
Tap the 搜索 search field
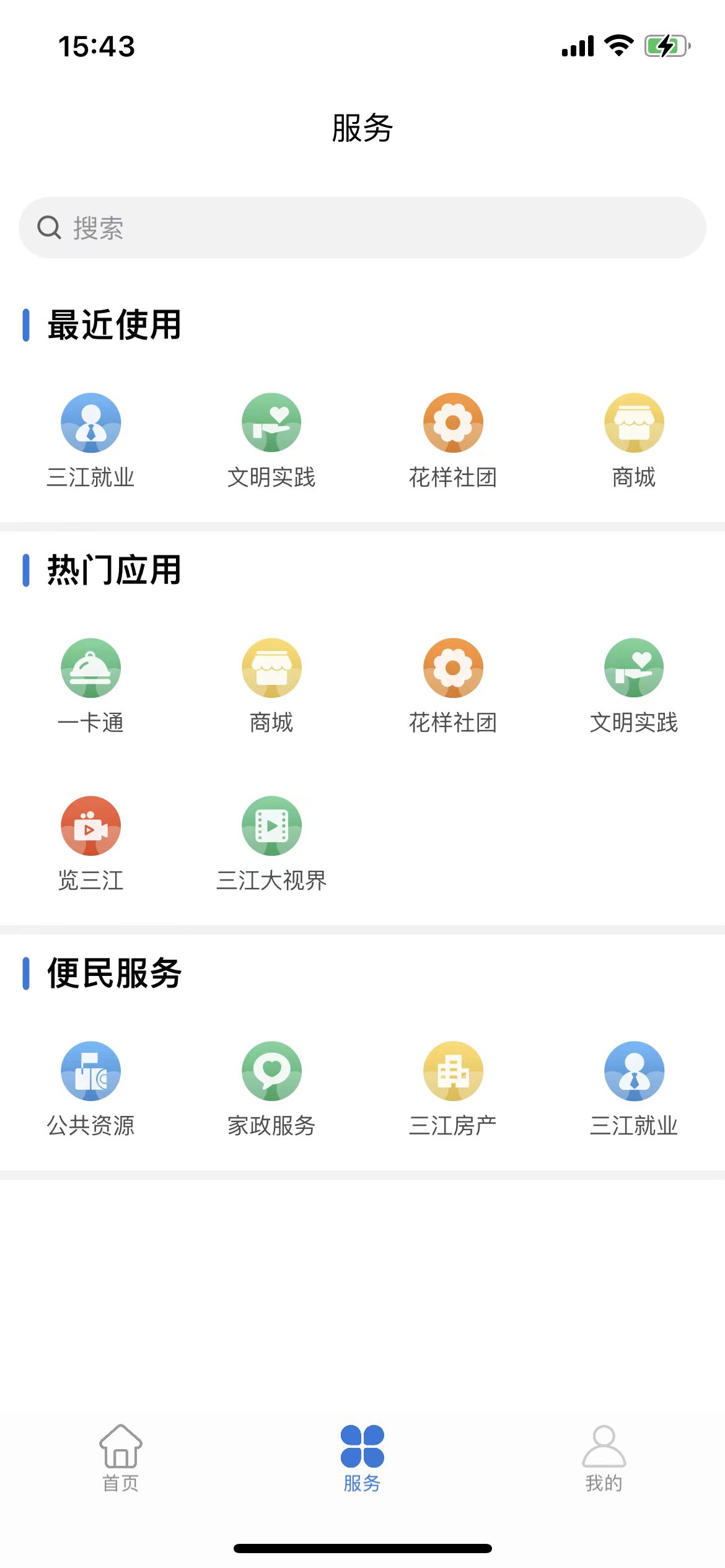(x=362, y=228)
